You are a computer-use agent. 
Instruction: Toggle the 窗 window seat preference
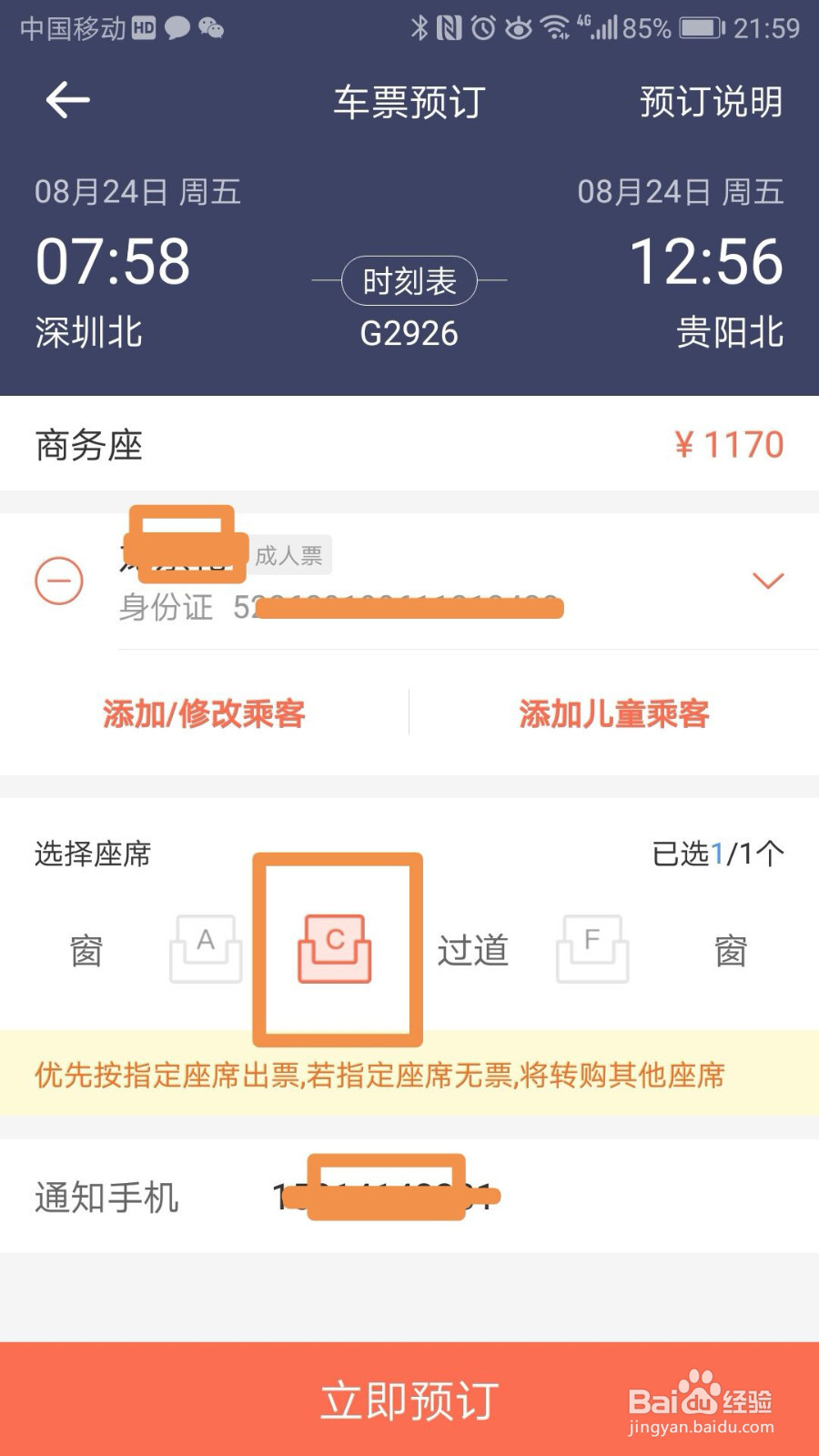tap(85, 951)
